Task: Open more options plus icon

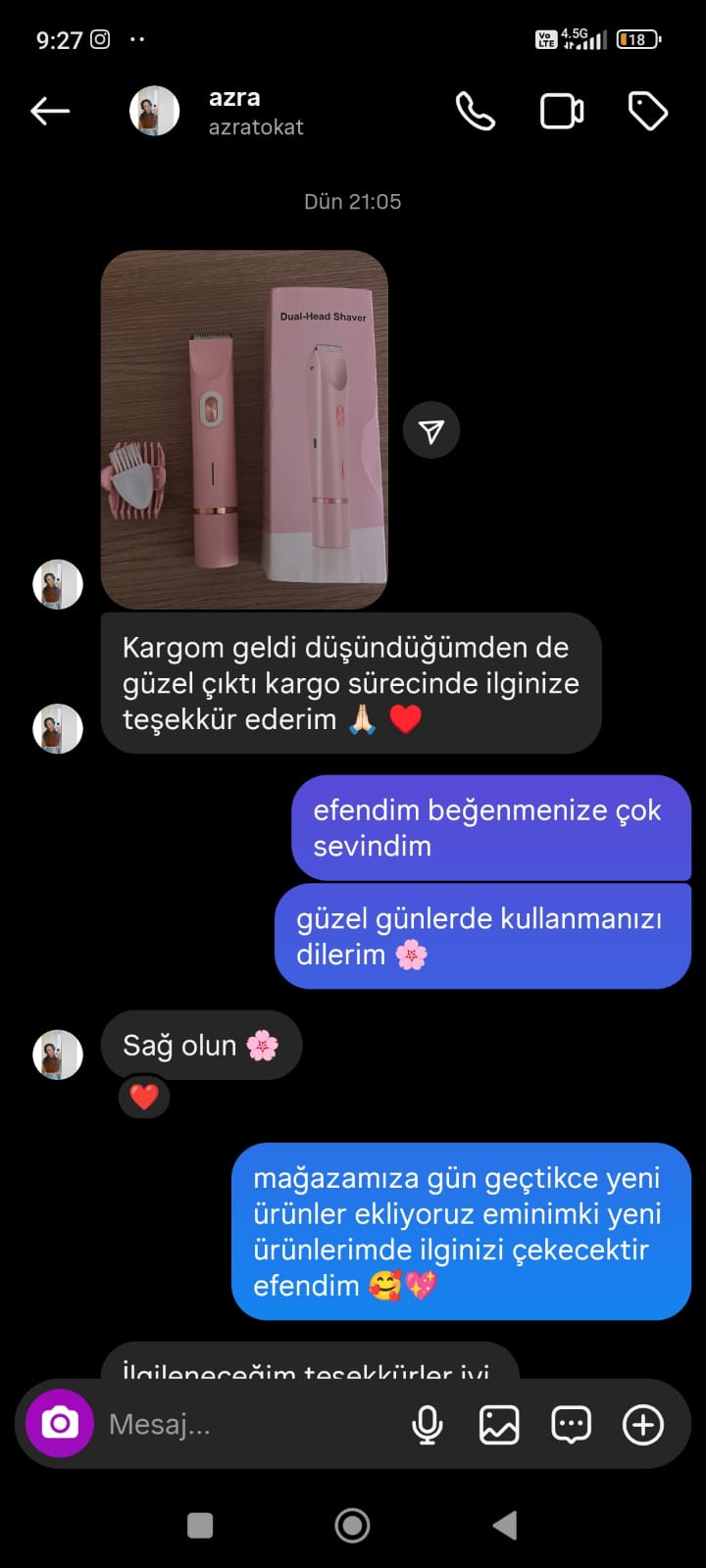Action: coord(643,1425)
